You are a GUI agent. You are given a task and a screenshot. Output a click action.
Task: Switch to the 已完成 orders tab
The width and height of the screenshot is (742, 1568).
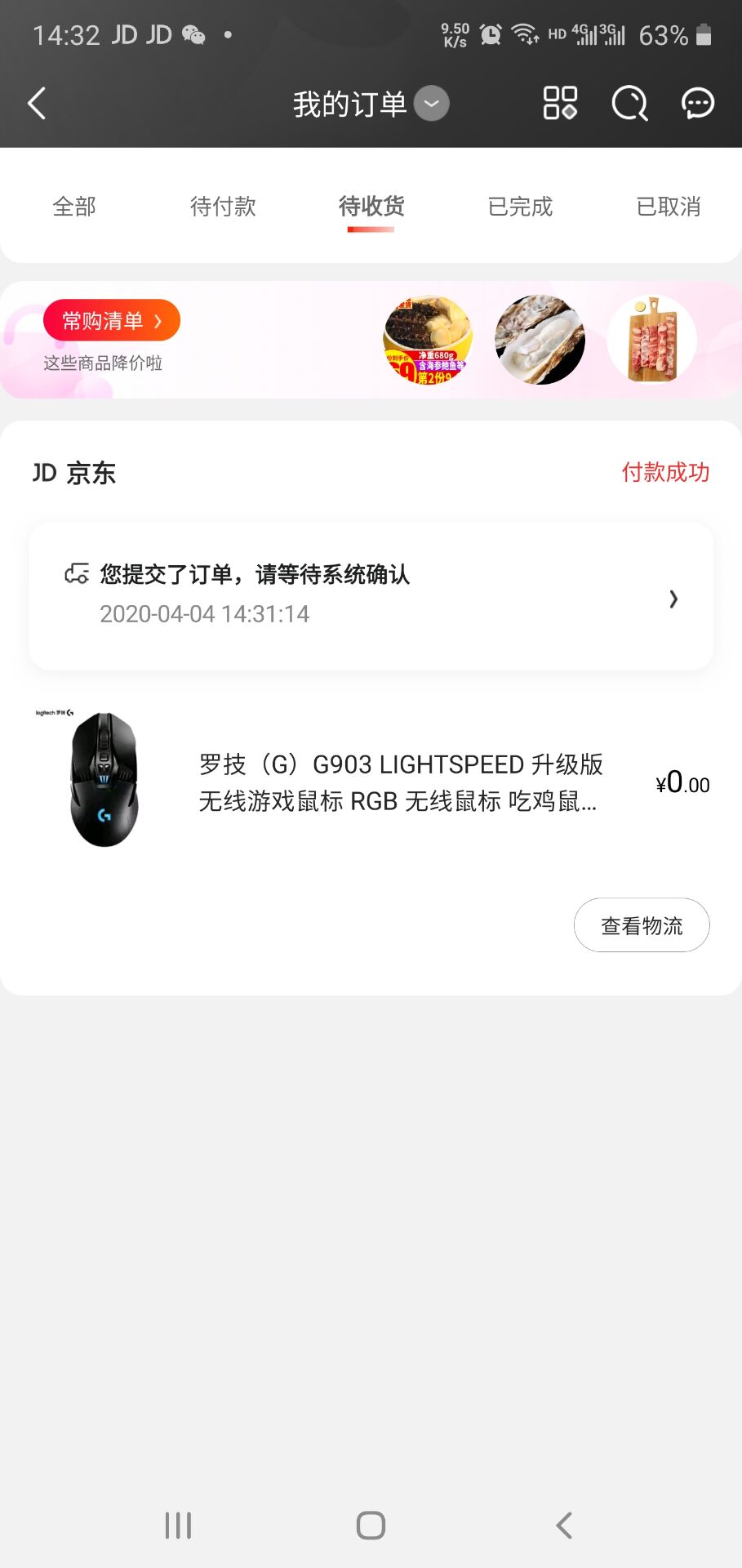coord(520,207)
